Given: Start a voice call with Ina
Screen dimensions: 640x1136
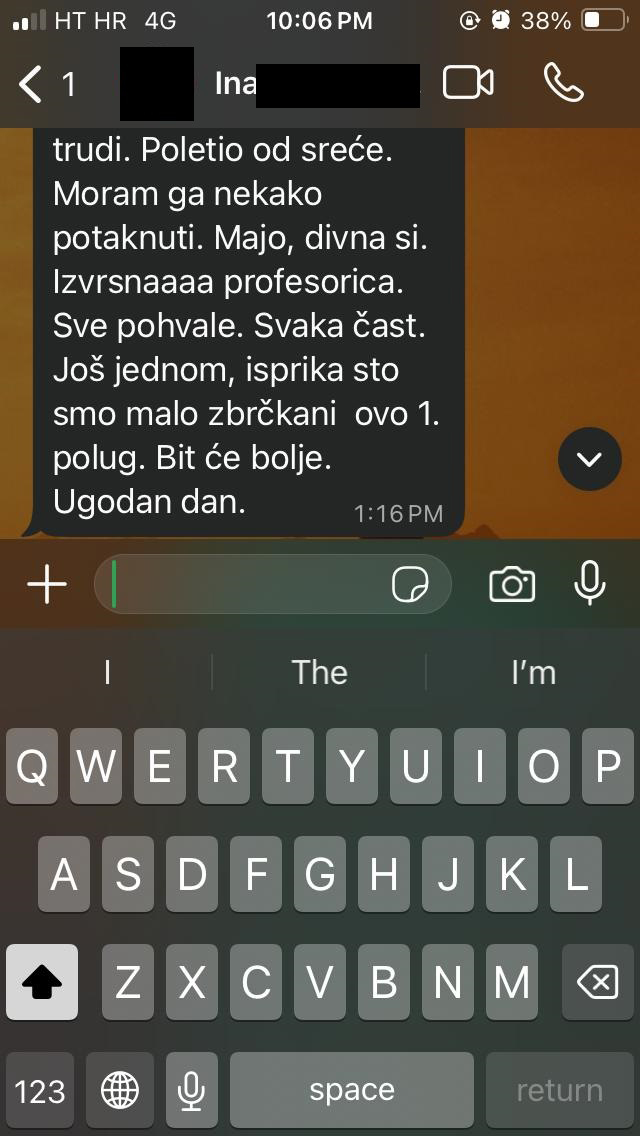Looking at the screenshot, I should coord(564,83).
